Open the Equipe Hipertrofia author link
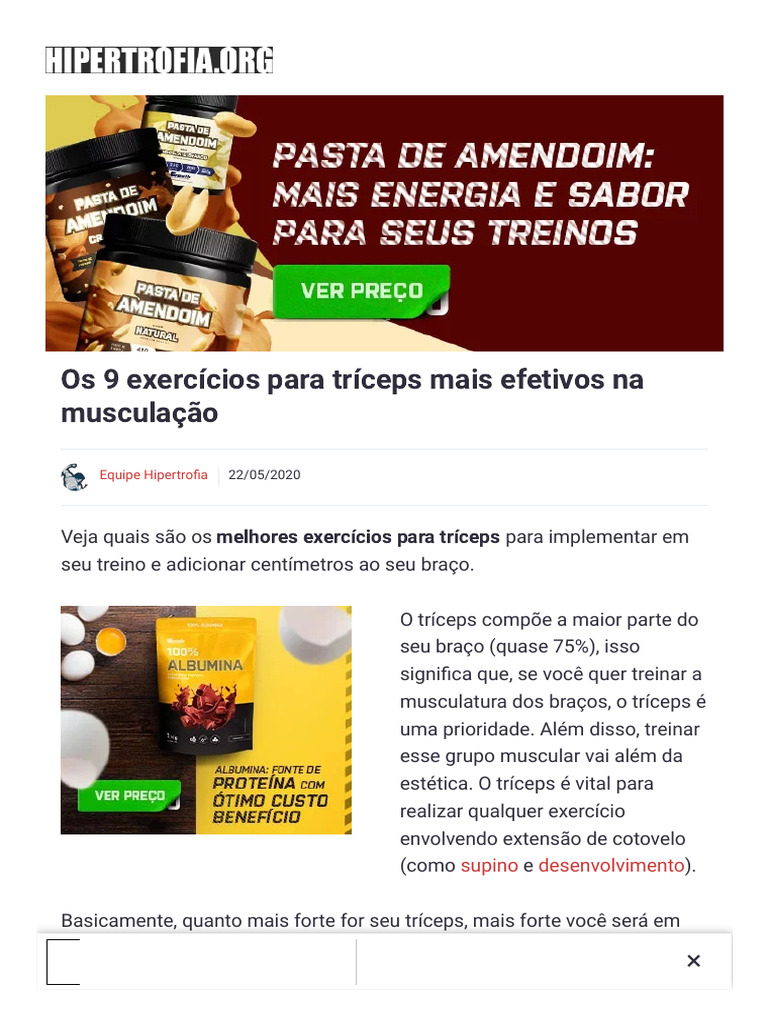 pos(153,475)
